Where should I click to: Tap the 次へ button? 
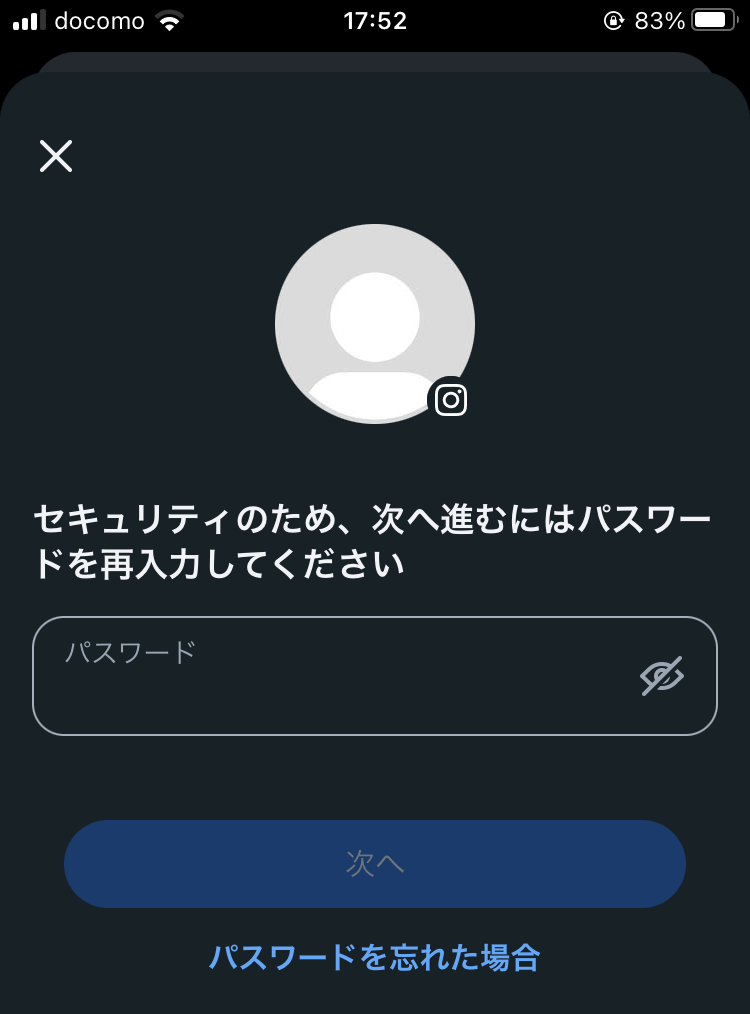point(375,864)
